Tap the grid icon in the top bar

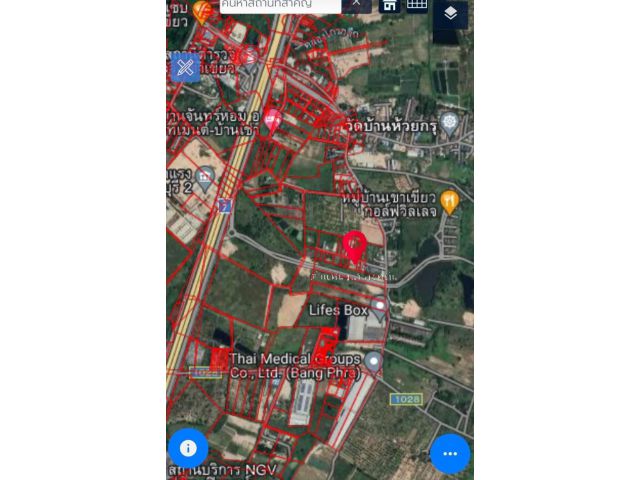(x=417, y=5)
